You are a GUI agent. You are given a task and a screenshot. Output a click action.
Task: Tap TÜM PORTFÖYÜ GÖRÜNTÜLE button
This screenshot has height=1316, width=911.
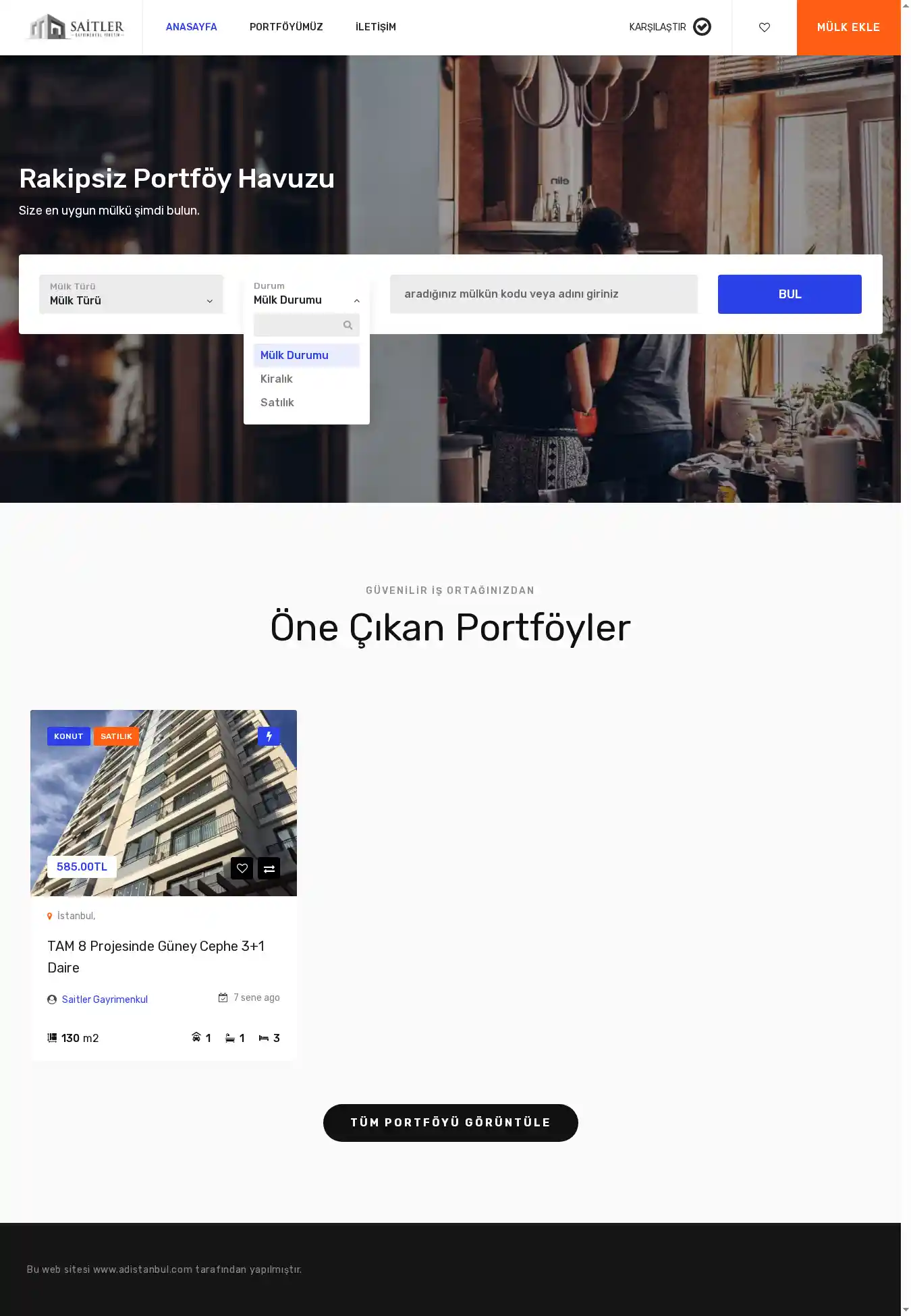(450, 1122)
